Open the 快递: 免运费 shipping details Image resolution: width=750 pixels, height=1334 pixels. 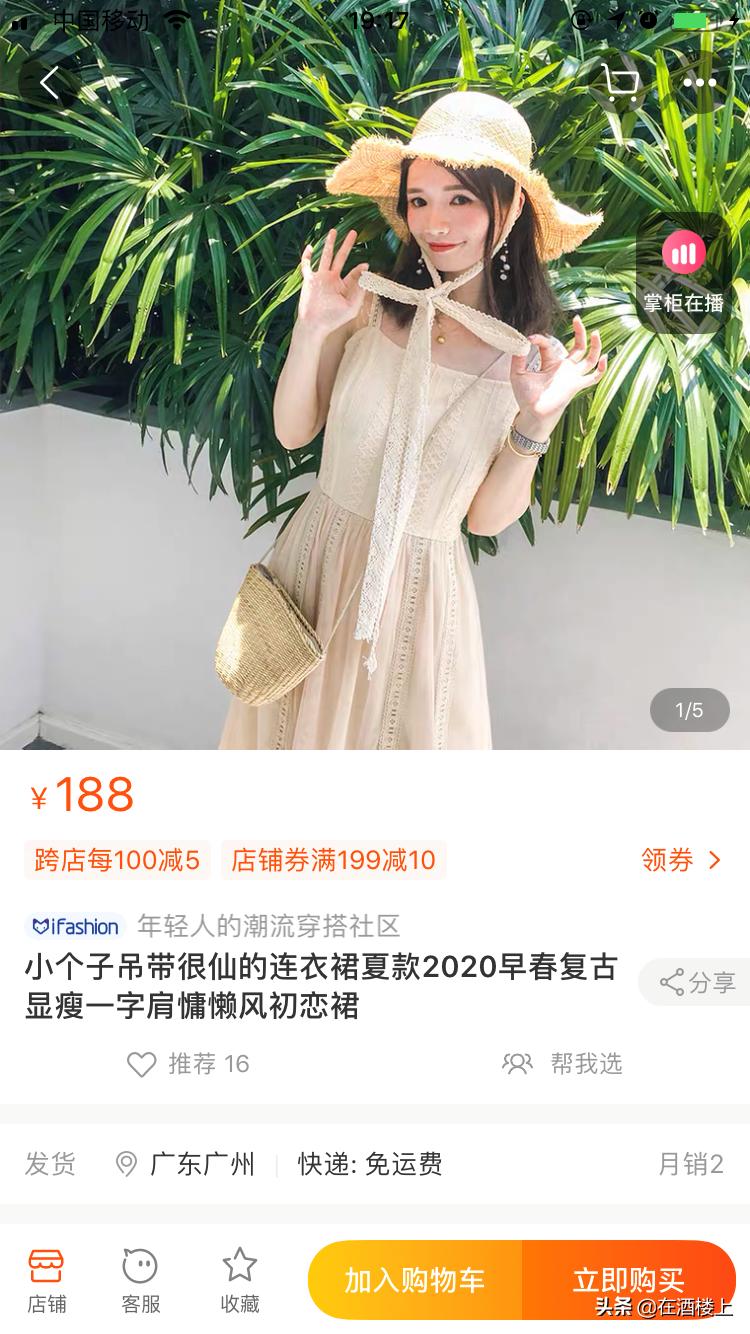(x=370, y=1164)
